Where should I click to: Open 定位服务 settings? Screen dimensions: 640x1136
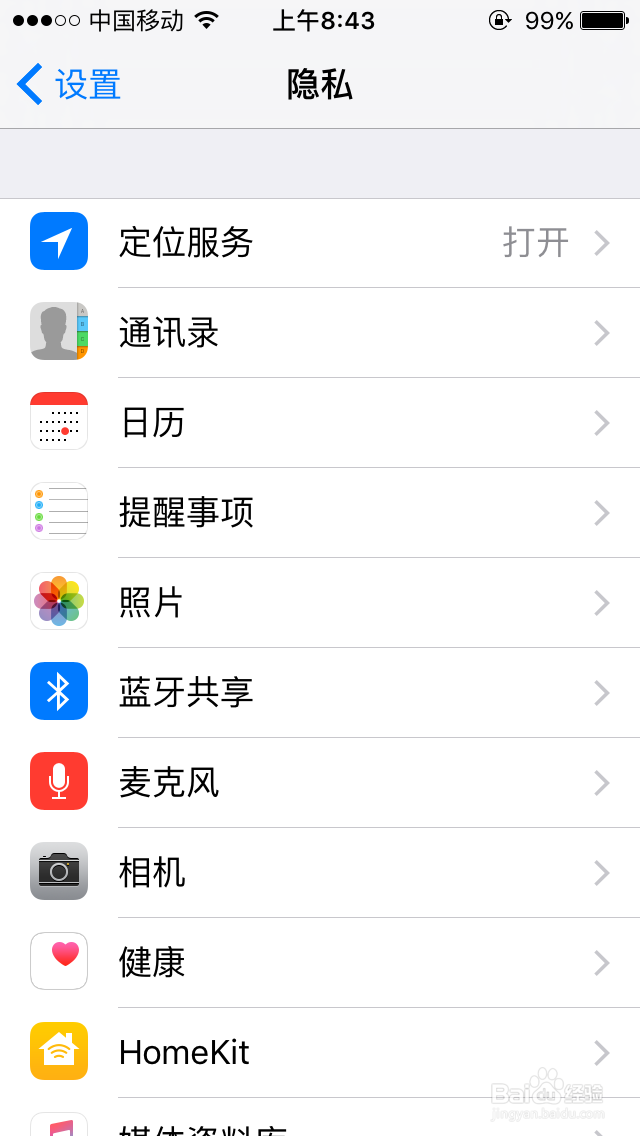(x=320, y=243)
